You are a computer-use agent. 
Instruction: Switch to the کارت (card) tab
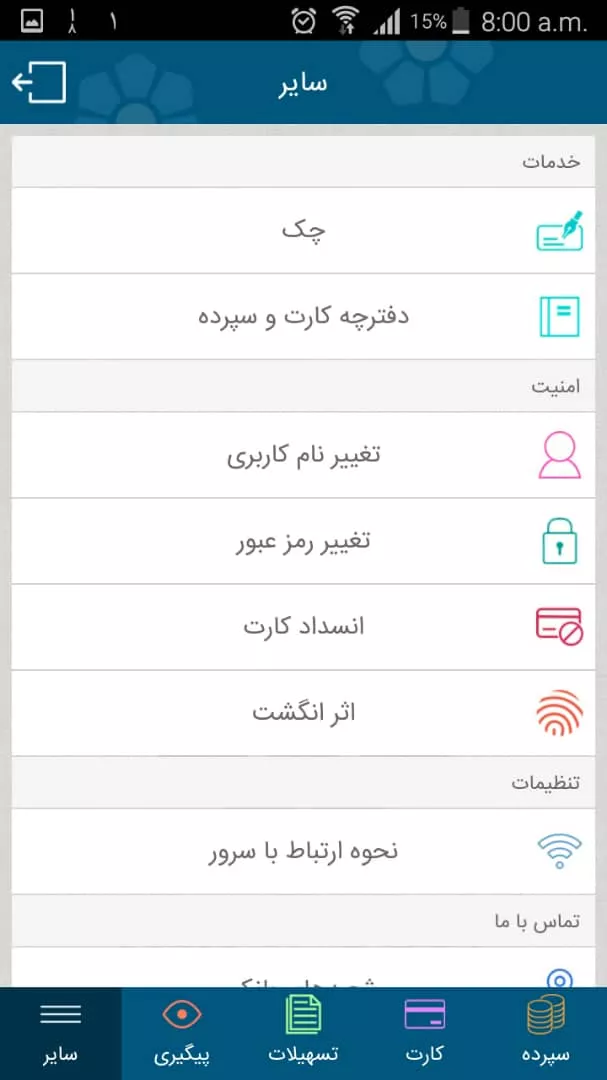(x=425, y=1030)
